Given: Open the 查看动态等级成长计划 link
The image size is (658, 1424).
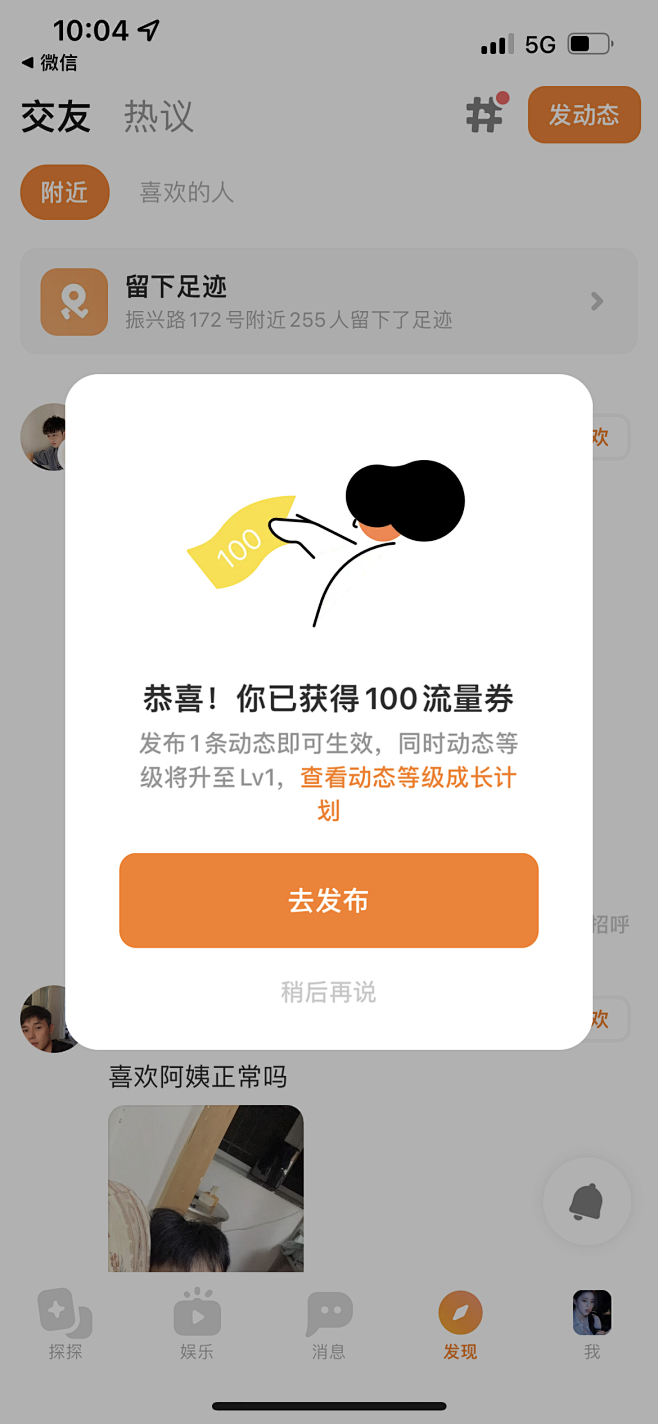Looking at the screenshot, I should click(x=408, y=778).
